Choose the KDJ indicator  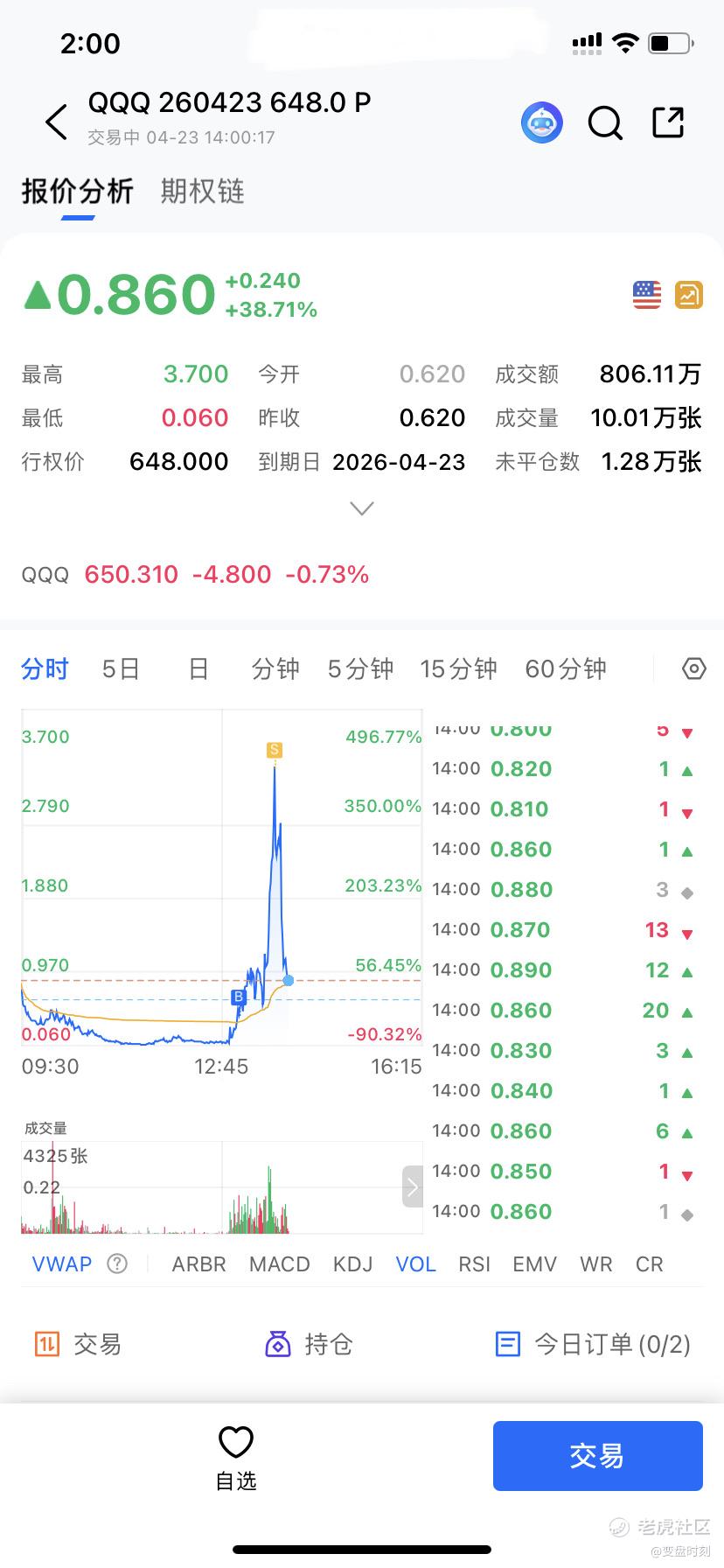pyautogui.click(x=353, y=1264)
